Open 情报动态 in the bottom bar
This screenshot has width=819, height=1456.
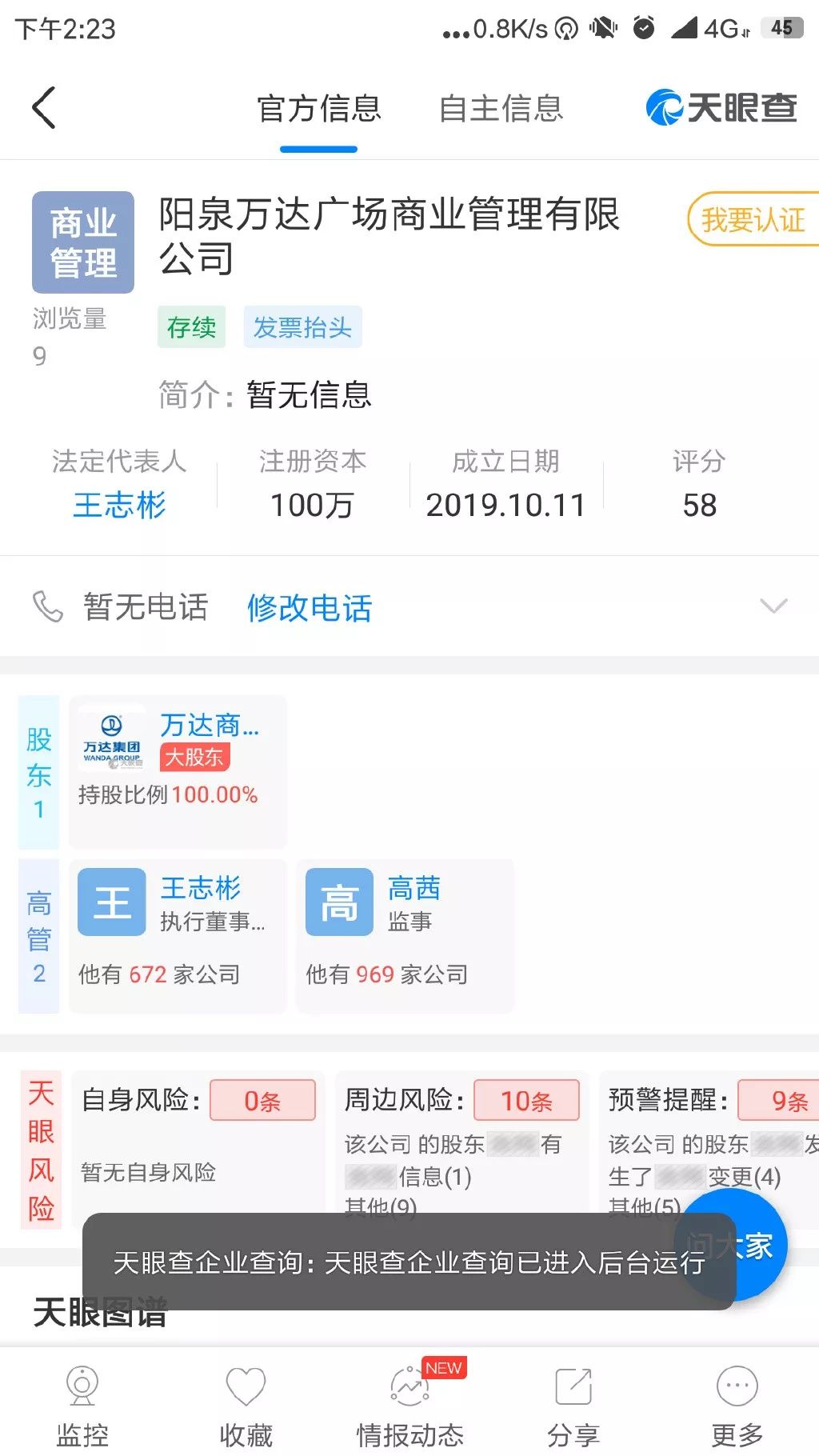pyautogui.click(x=409, y=1406)
